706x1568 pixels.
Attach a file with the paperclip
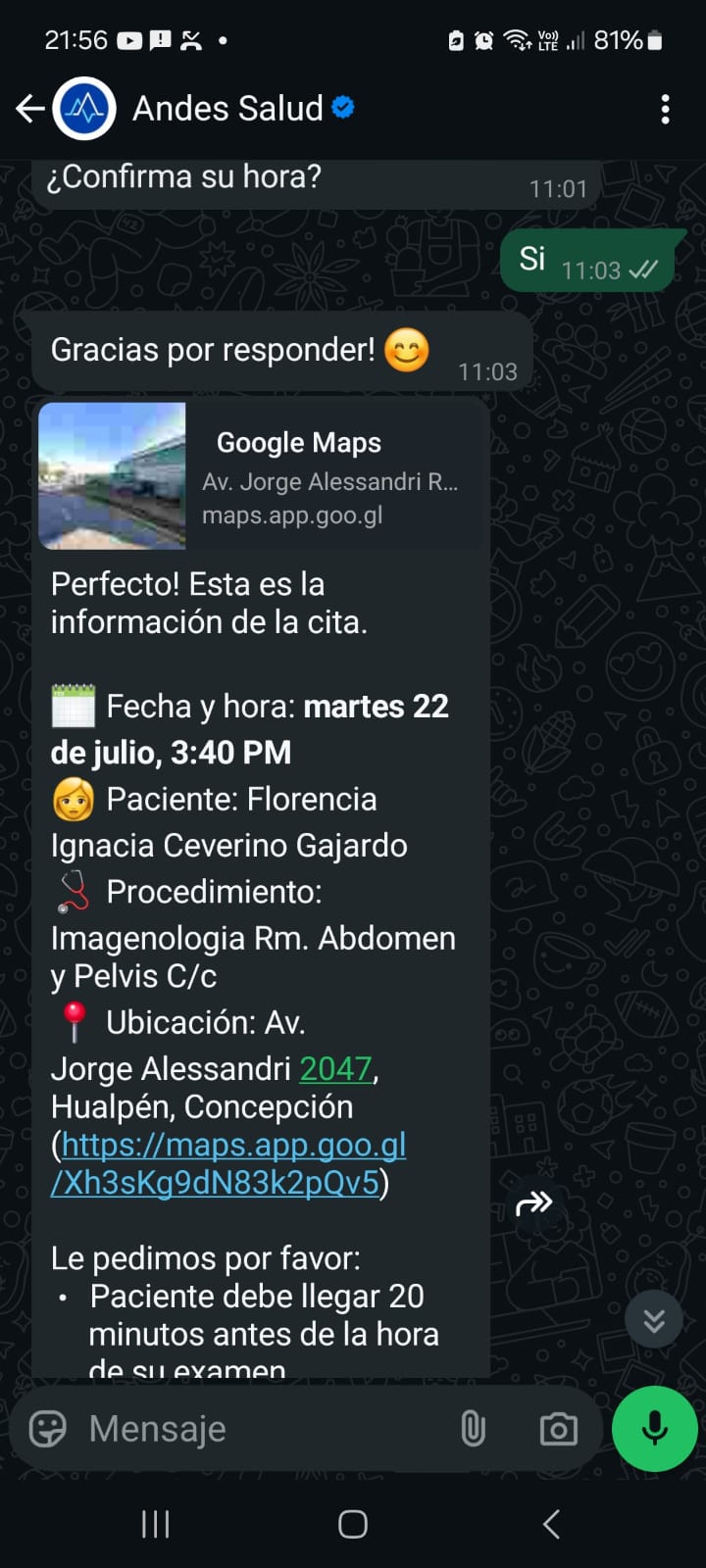tap(473, 1429)
